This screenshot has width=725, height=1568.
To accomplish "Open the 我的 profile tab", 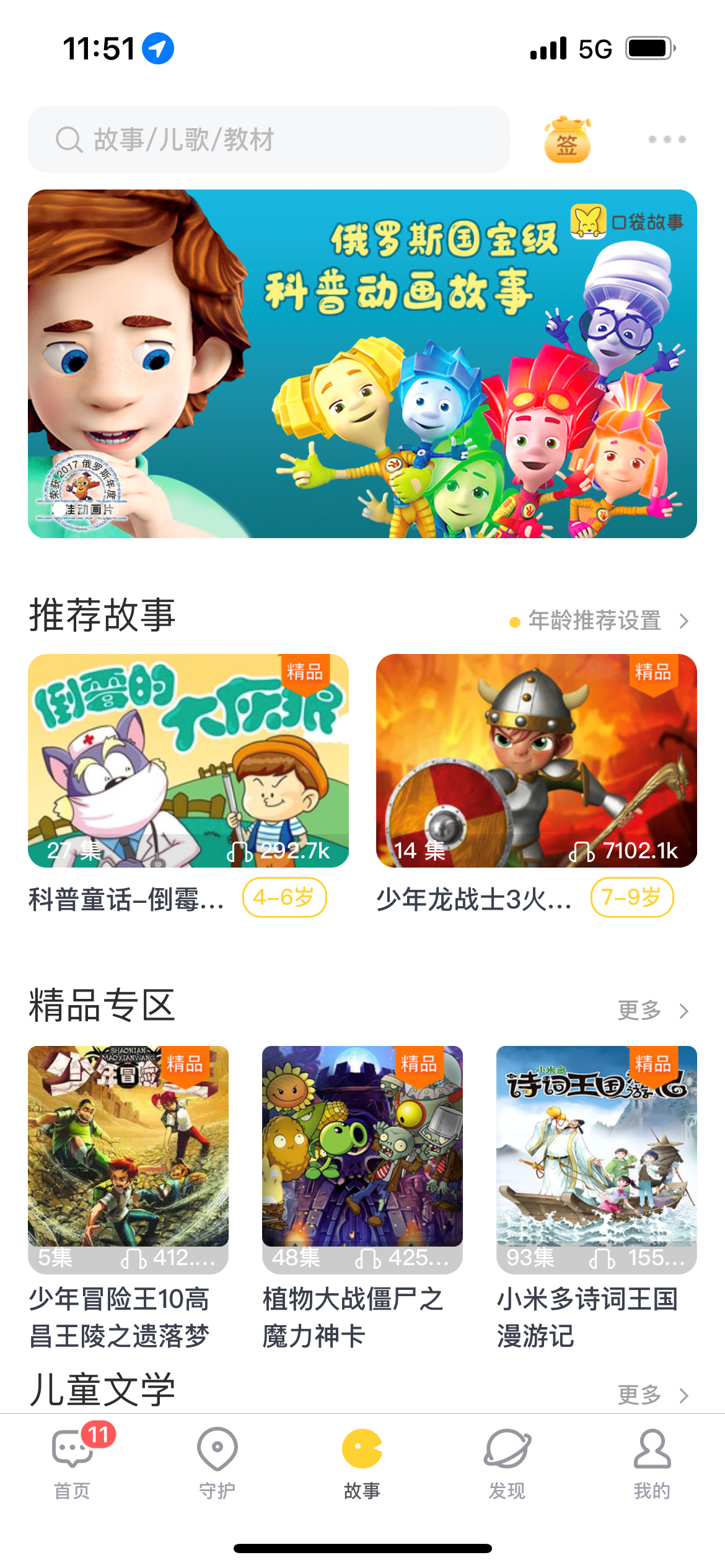I will (652, 1464).
